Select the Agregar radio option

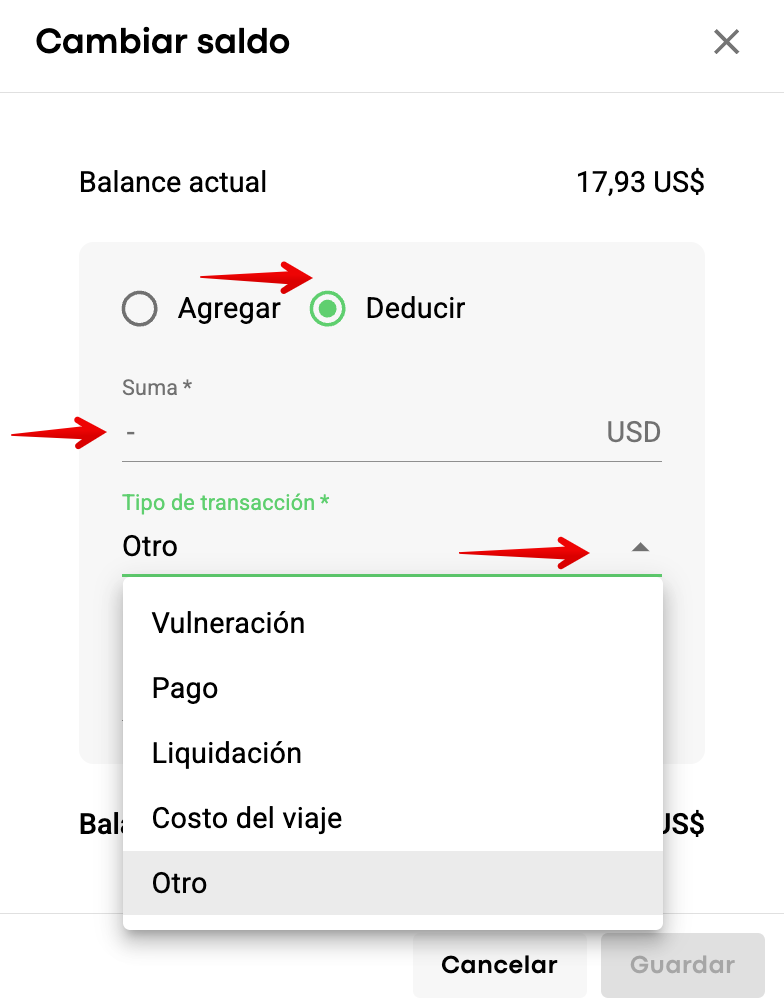coord(140,309)
